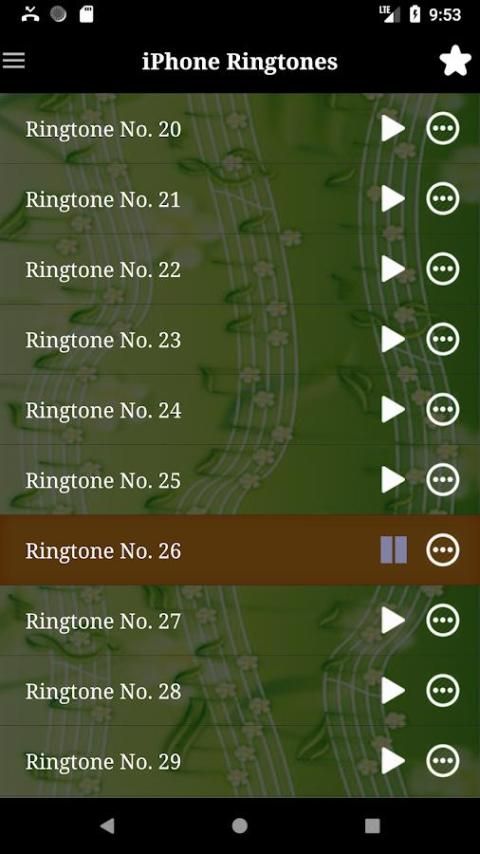Play Ringtone No. 29
The width and height of the screenshot is (480, 854).
point(393,761)
